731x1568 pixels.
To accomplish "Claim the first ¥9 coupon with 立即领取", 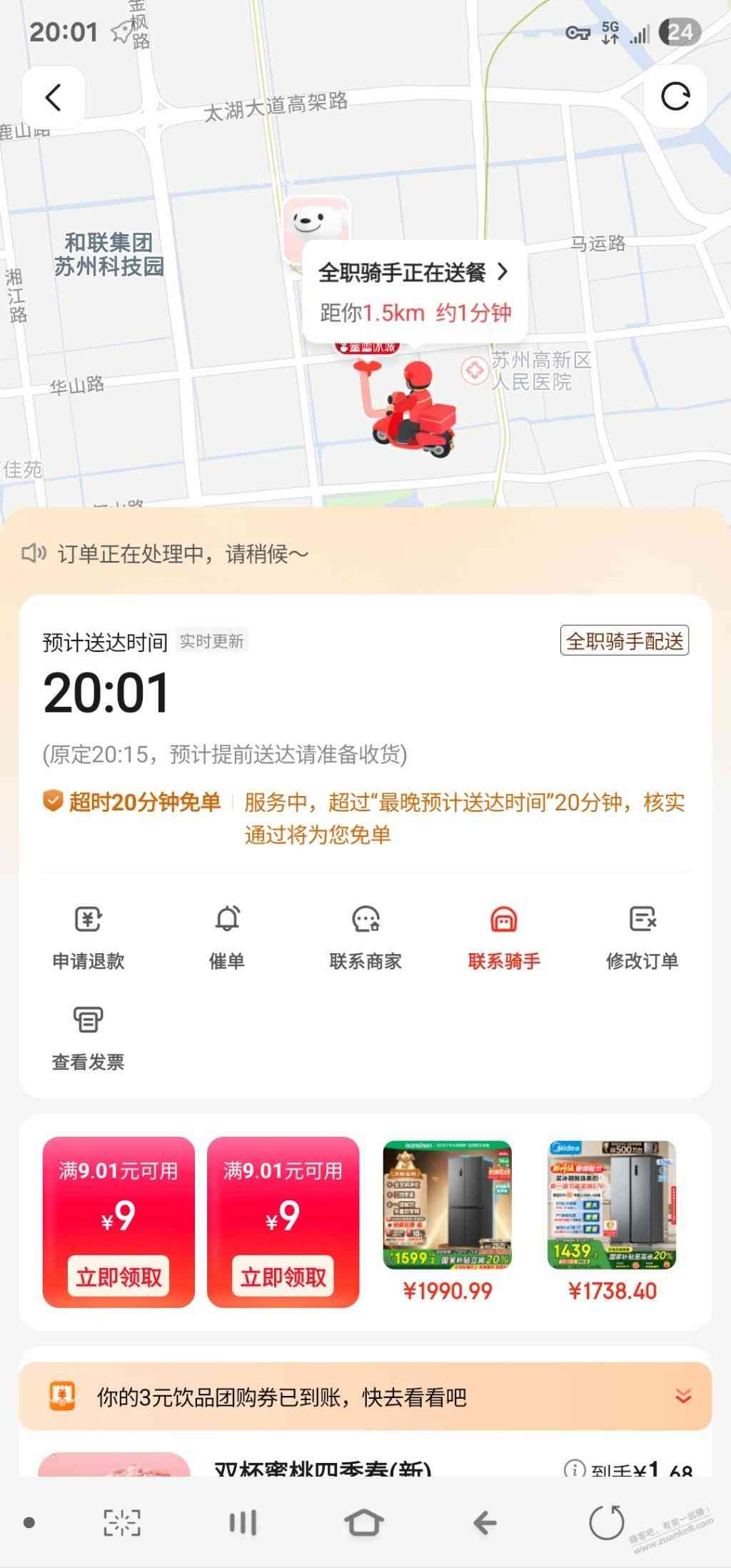I will (x=119, y=1276).
